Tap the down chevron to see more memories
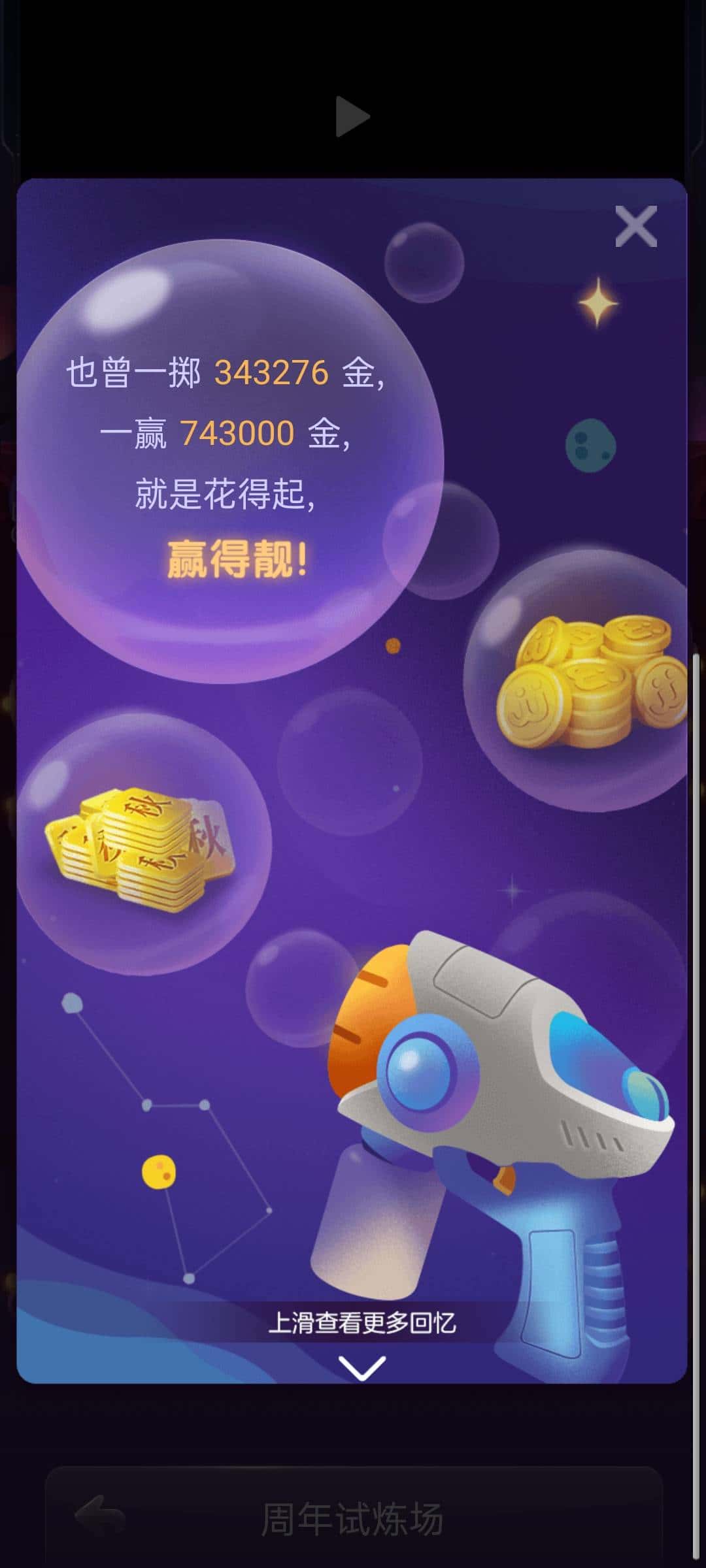The image size is (706, 1568). click(361, 1367)
